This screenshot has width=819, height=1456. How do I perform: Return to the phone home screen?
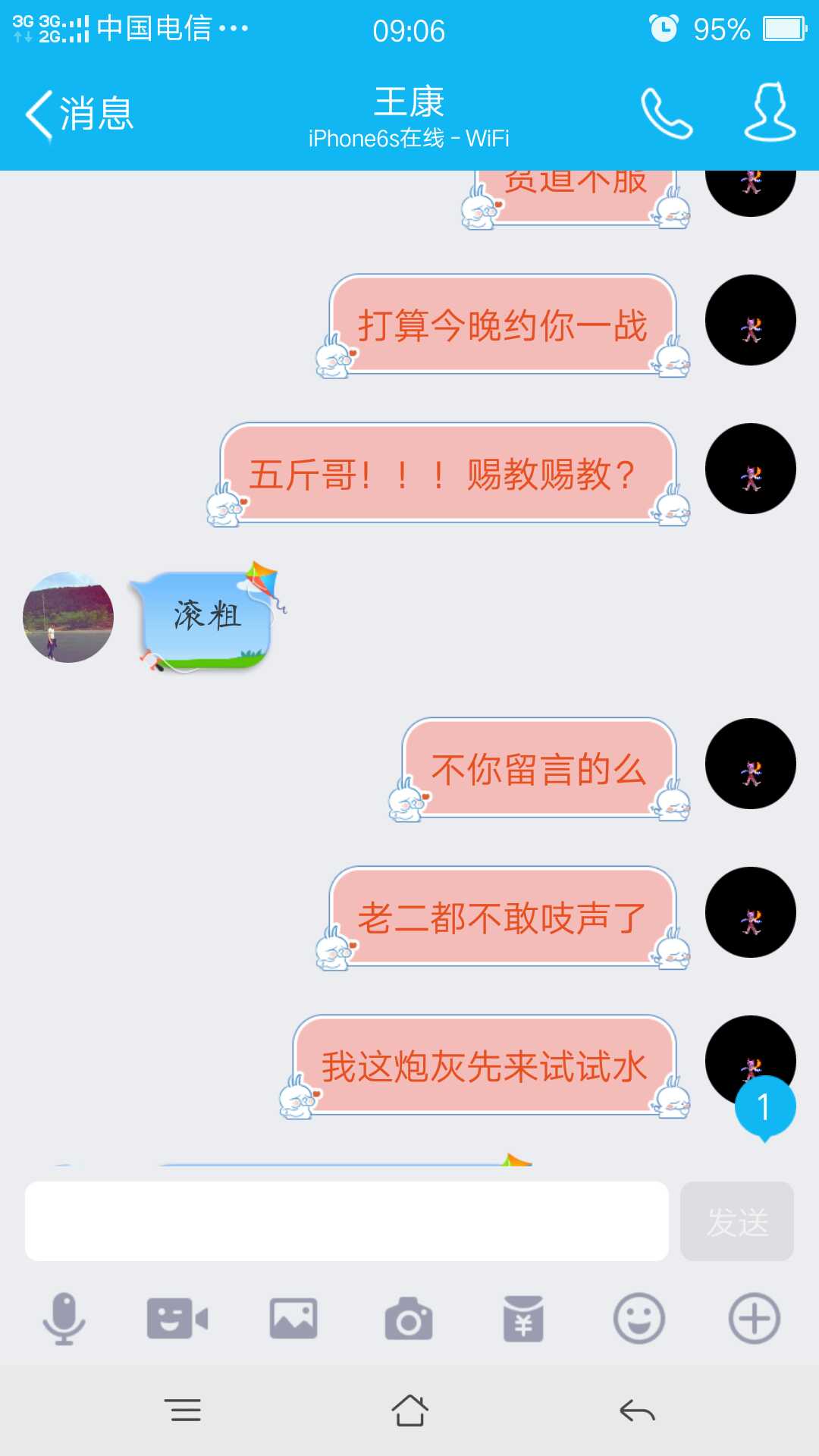409,1410
